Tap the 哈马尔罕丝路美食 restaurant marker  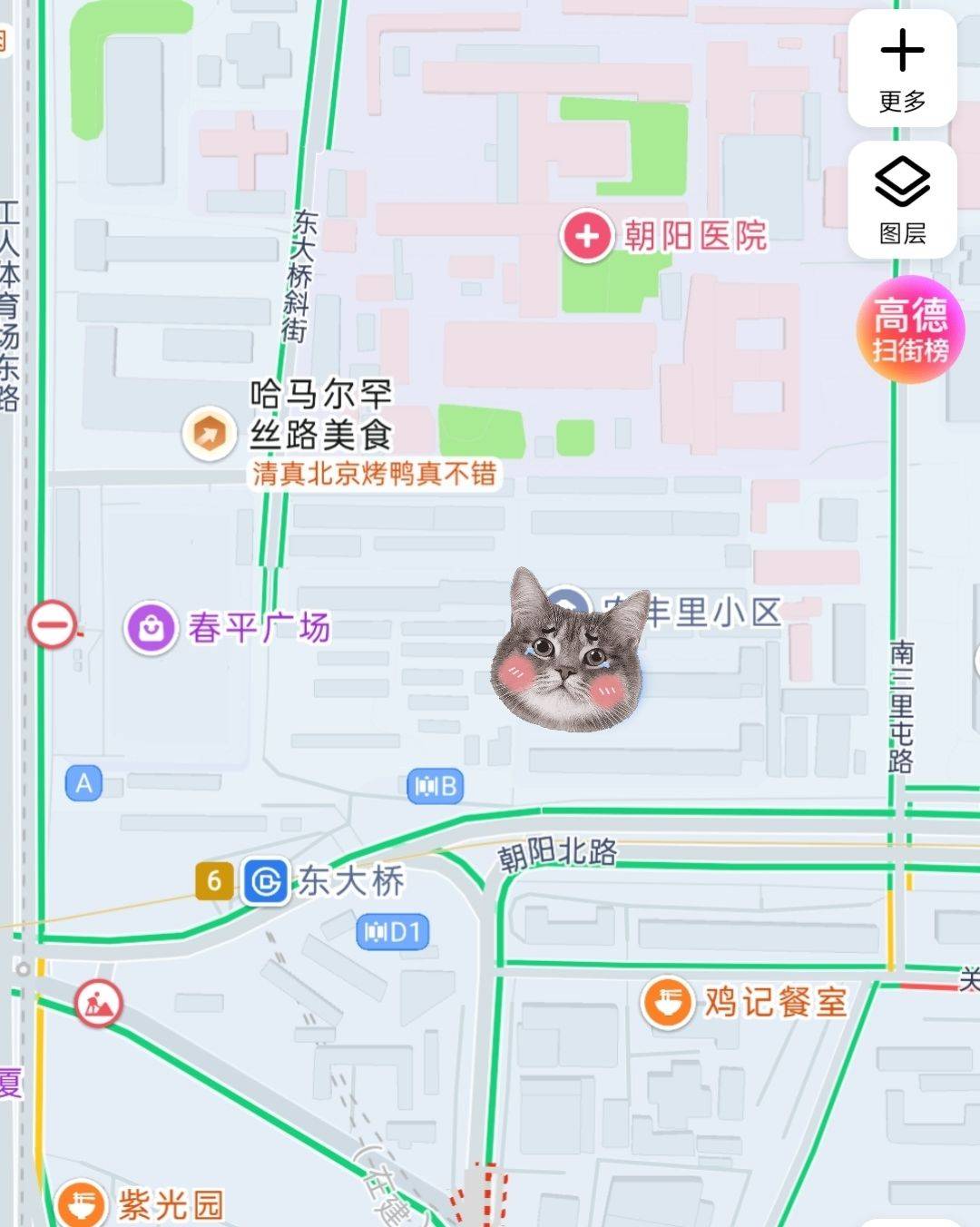click(210, 434)
